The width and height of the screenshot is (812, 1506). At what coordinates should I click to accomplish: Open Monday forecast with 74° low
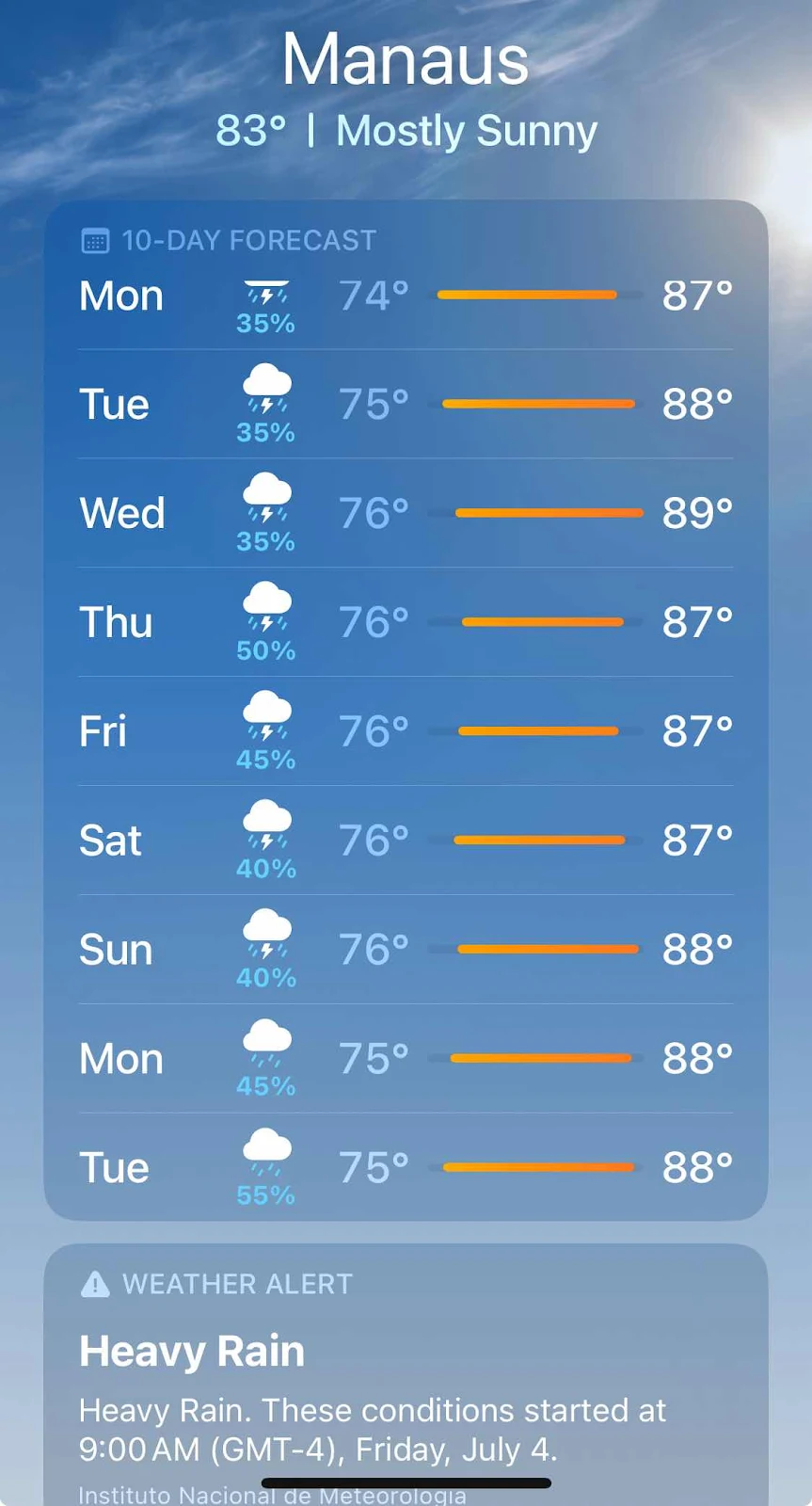[406, 296]
